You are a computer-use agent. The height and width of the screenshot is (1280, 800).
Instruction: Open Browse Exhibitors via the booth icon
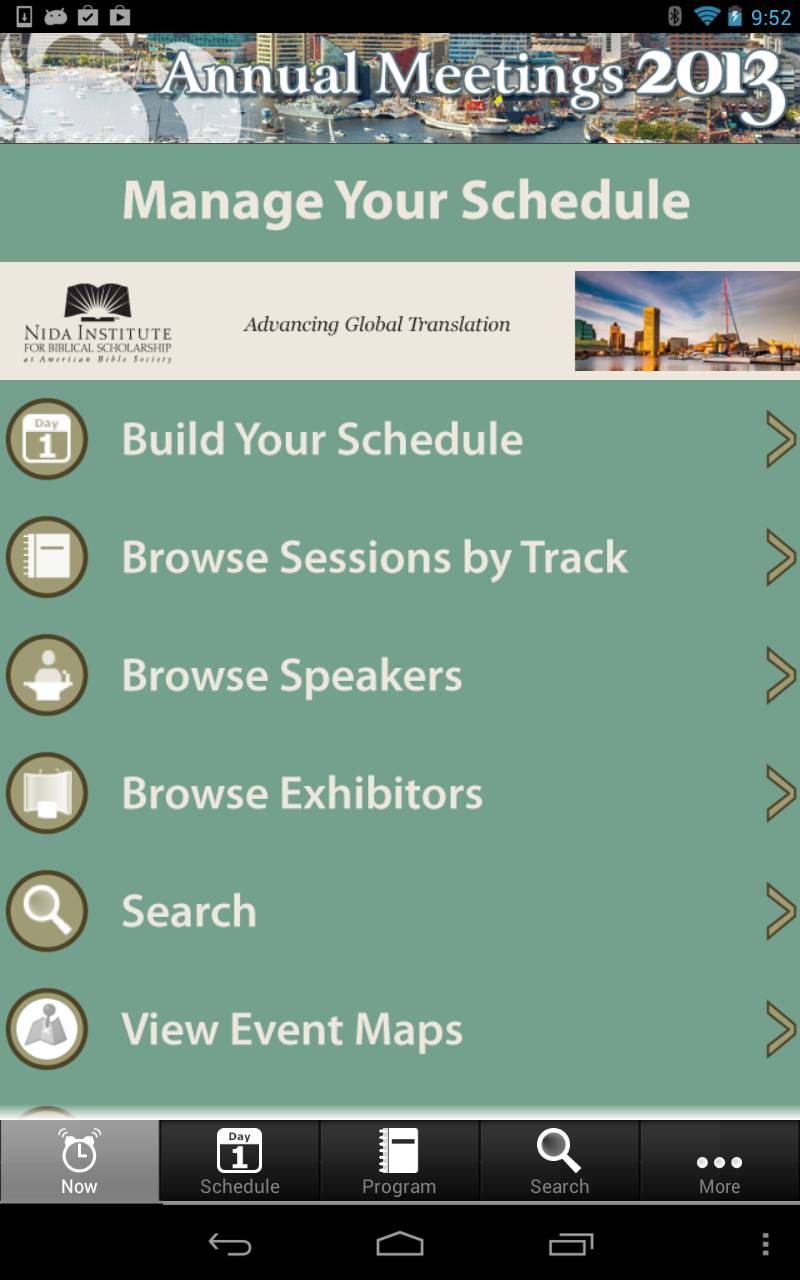click(x=46, y=792)
